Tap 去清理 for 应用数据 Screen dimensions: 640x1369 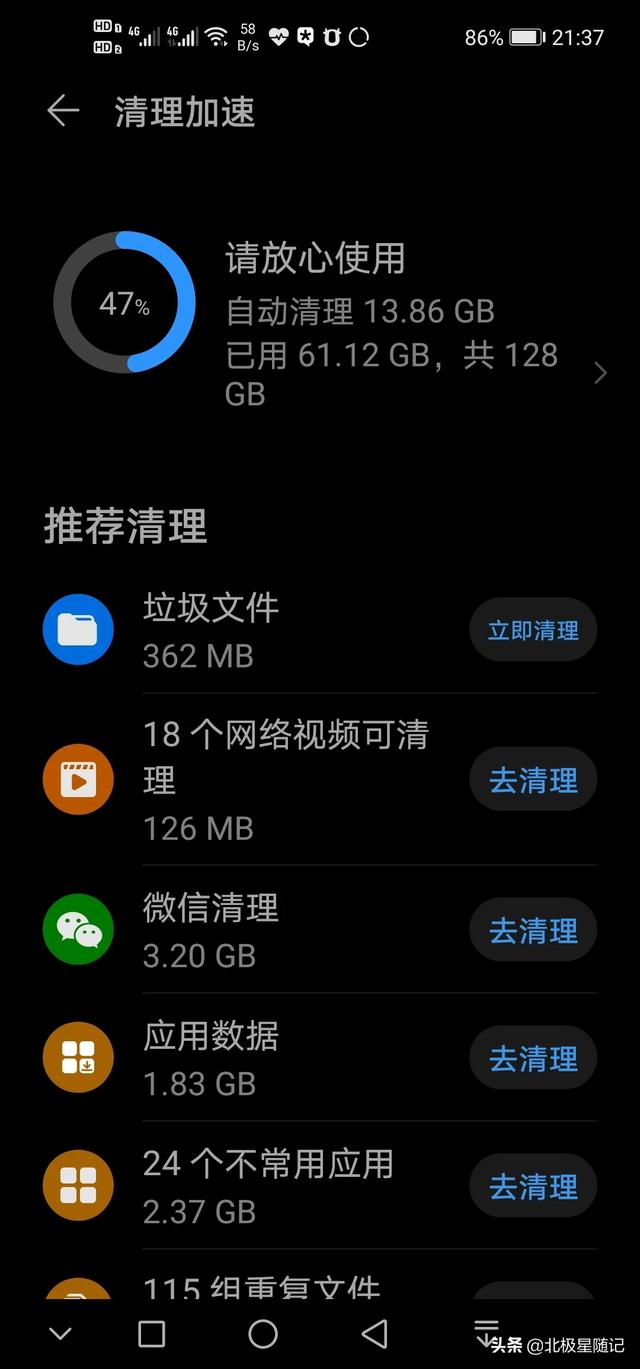click(533, 1058)
